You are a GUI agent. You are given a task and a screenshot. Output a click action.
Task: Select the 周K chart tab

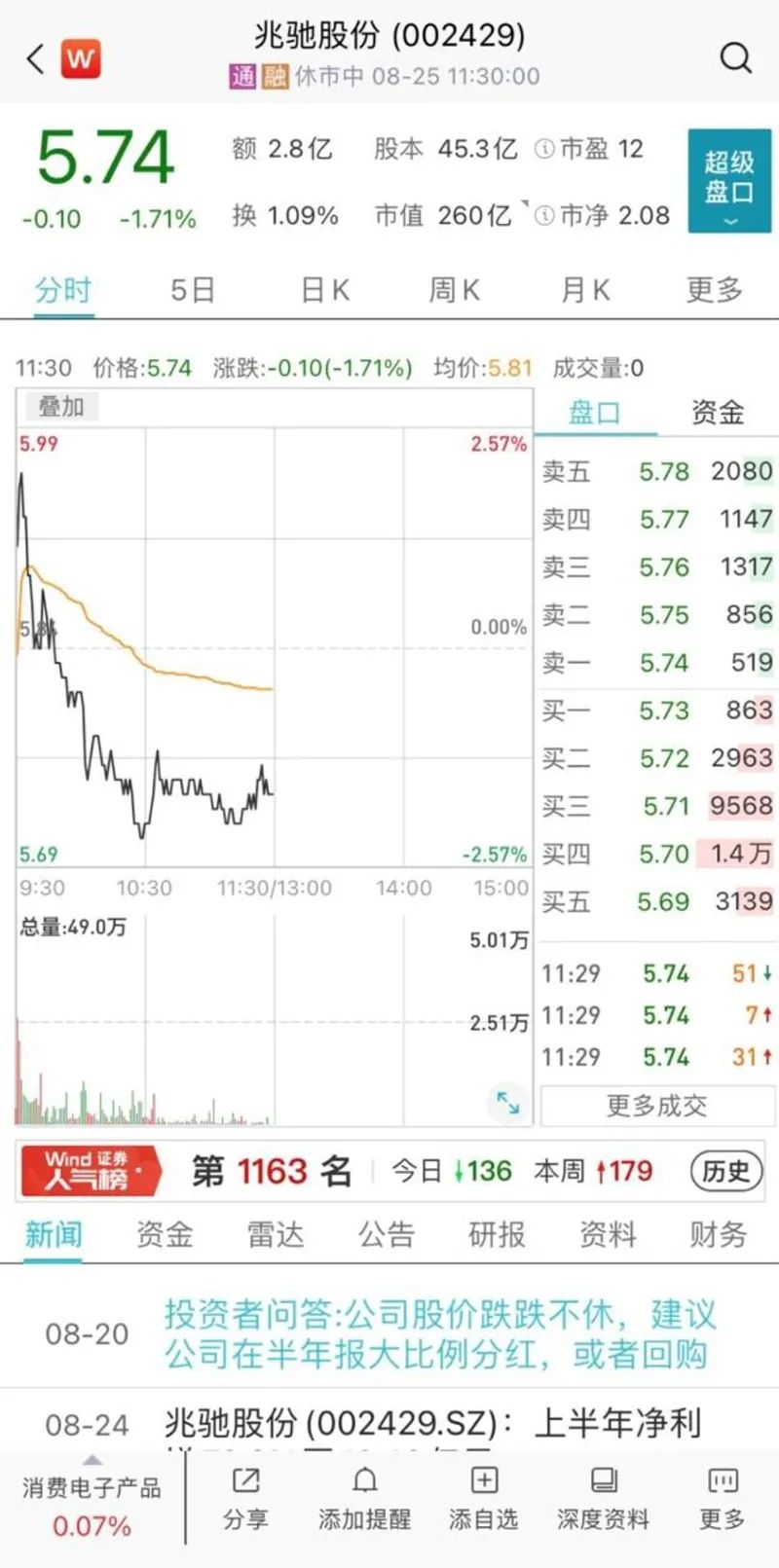click(455, 290)
